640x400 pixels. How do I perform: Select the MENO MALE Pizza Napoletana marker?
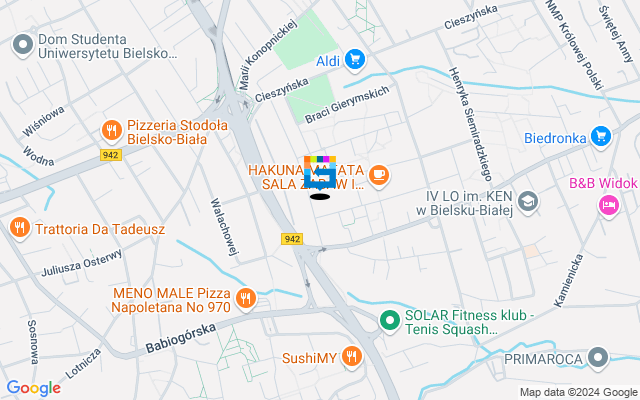pos(246,298)
